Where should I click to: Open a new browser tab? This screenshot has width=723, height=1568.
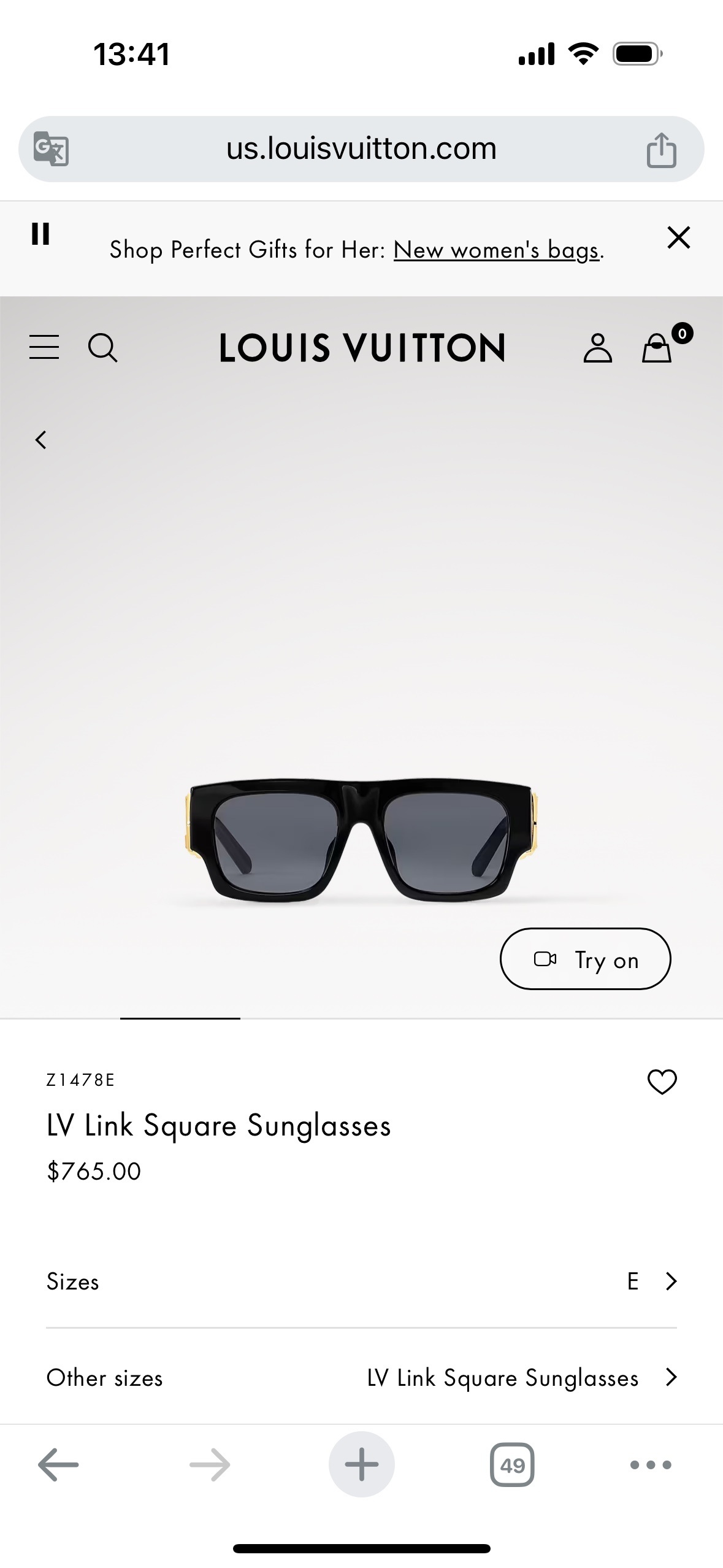(x=361, y=1465)
